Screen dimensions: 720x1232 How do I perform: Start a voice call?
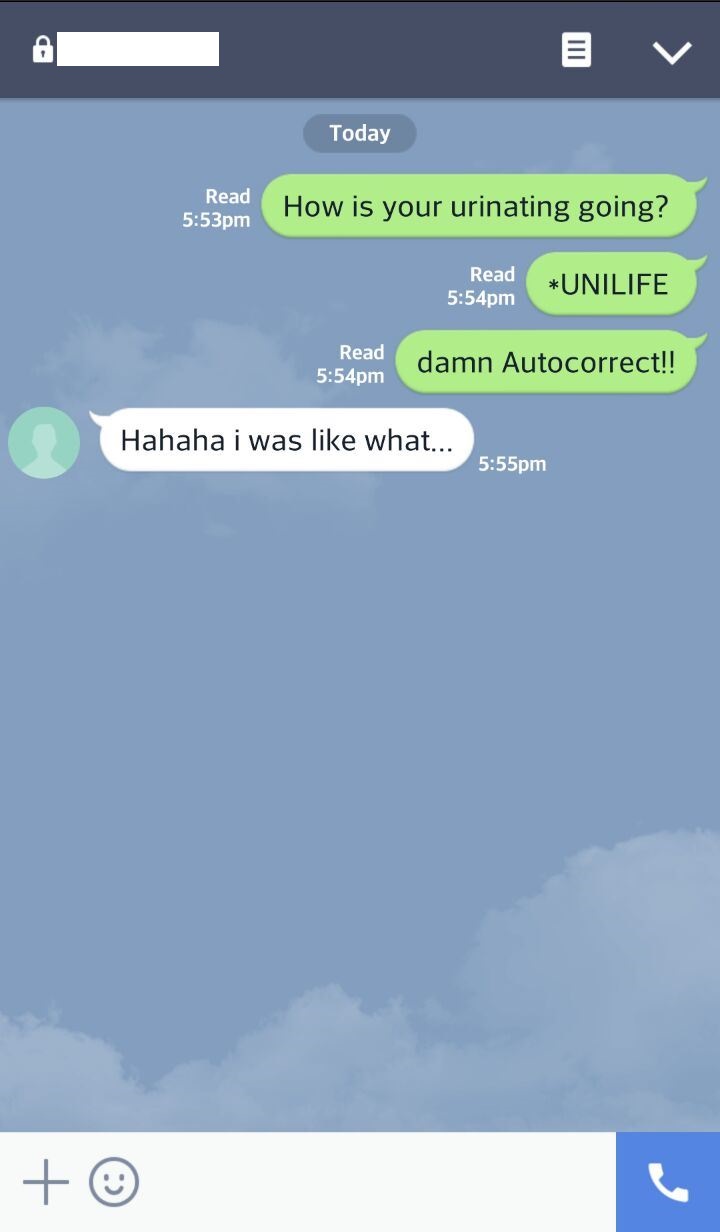point(668,1183)
